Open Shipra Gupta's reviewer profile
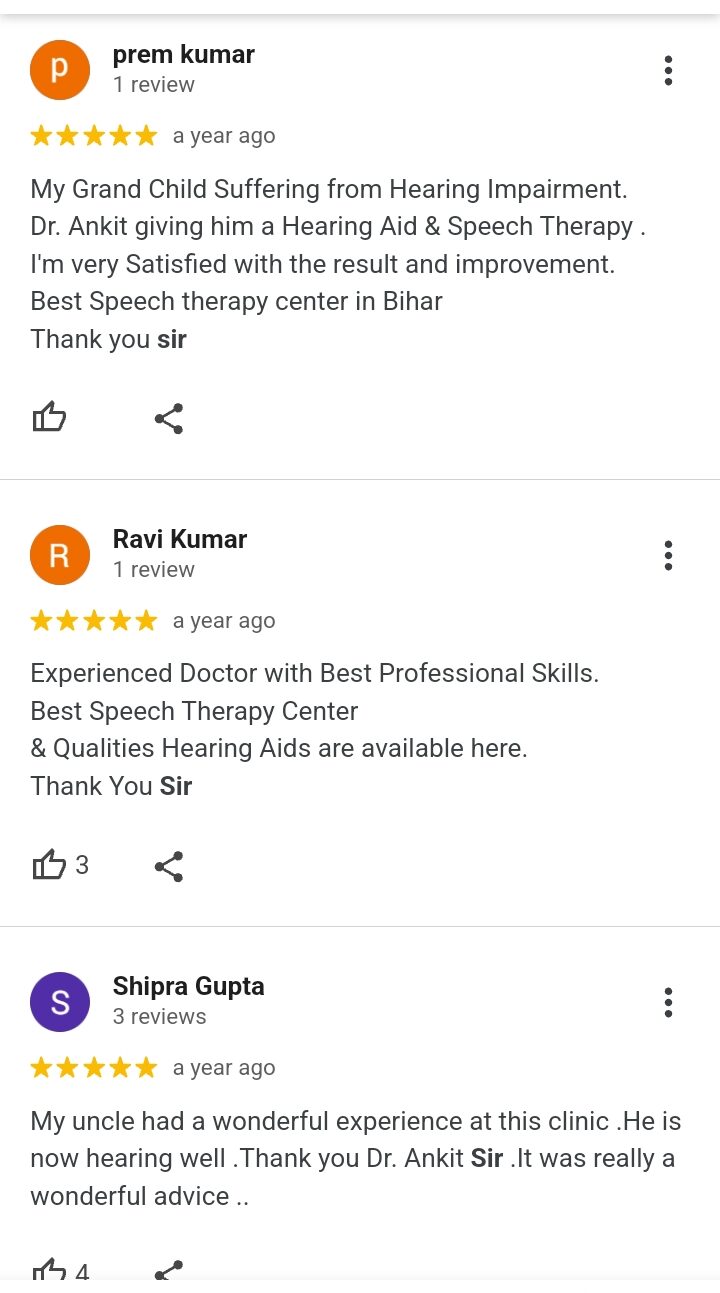 tap(188, 986)
